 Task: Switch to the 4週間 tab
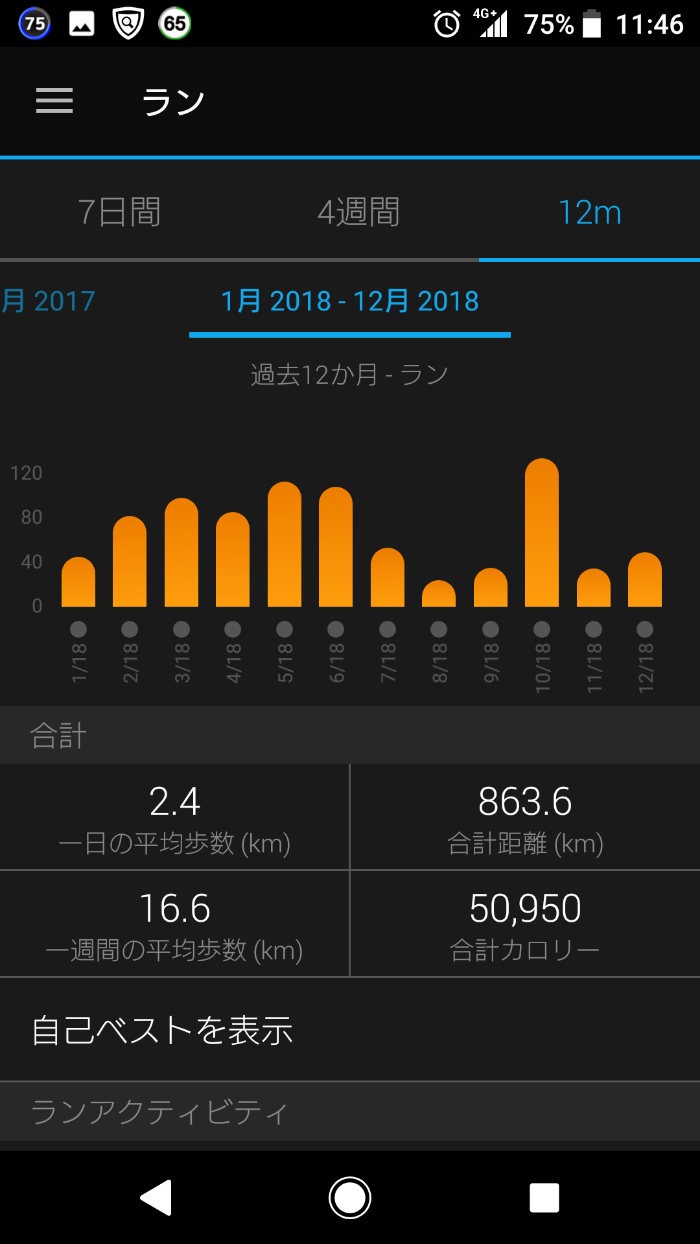click(359, 212)
